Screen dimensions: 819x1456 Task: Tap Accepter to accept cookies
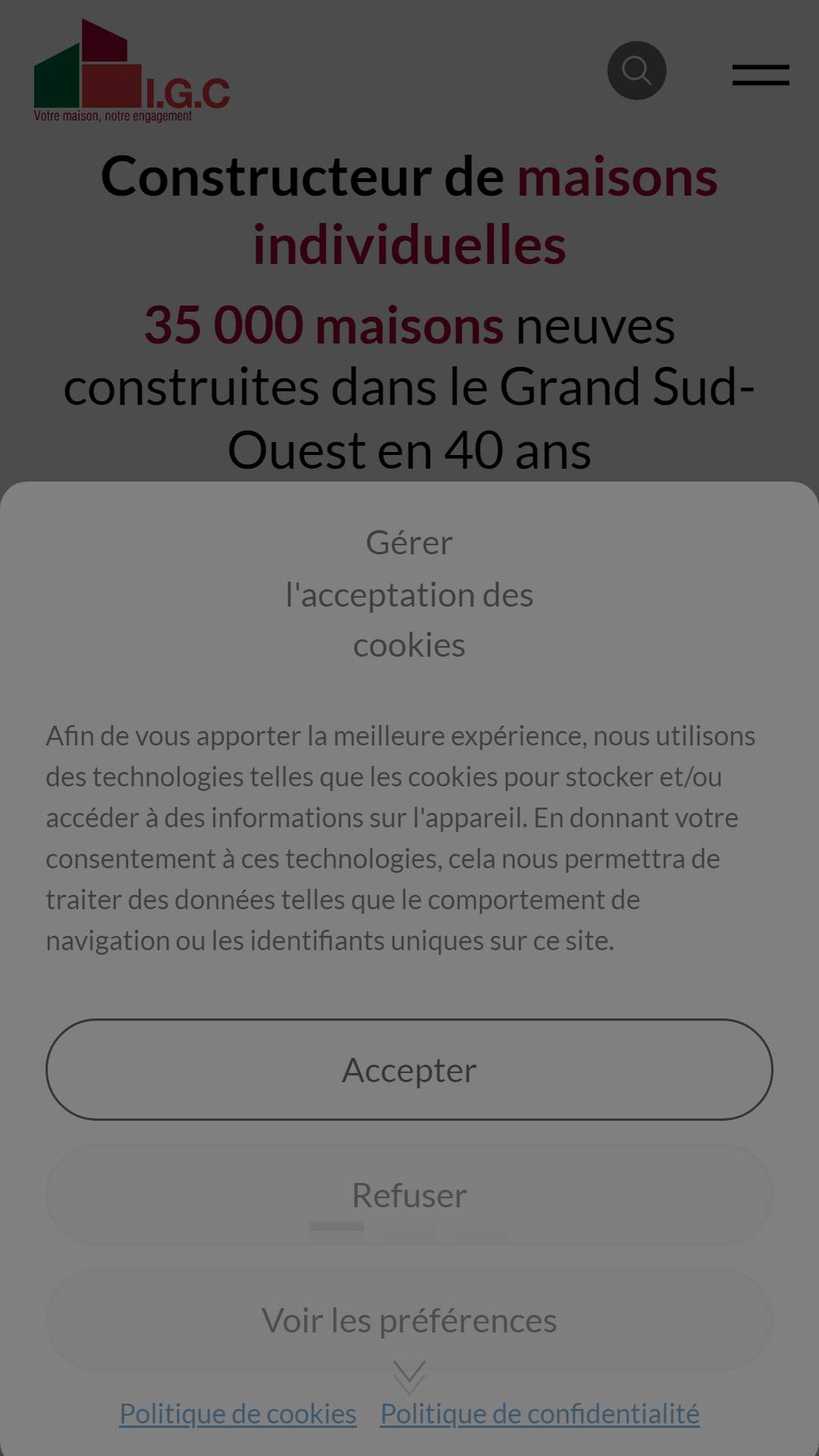click(409, 1069)
